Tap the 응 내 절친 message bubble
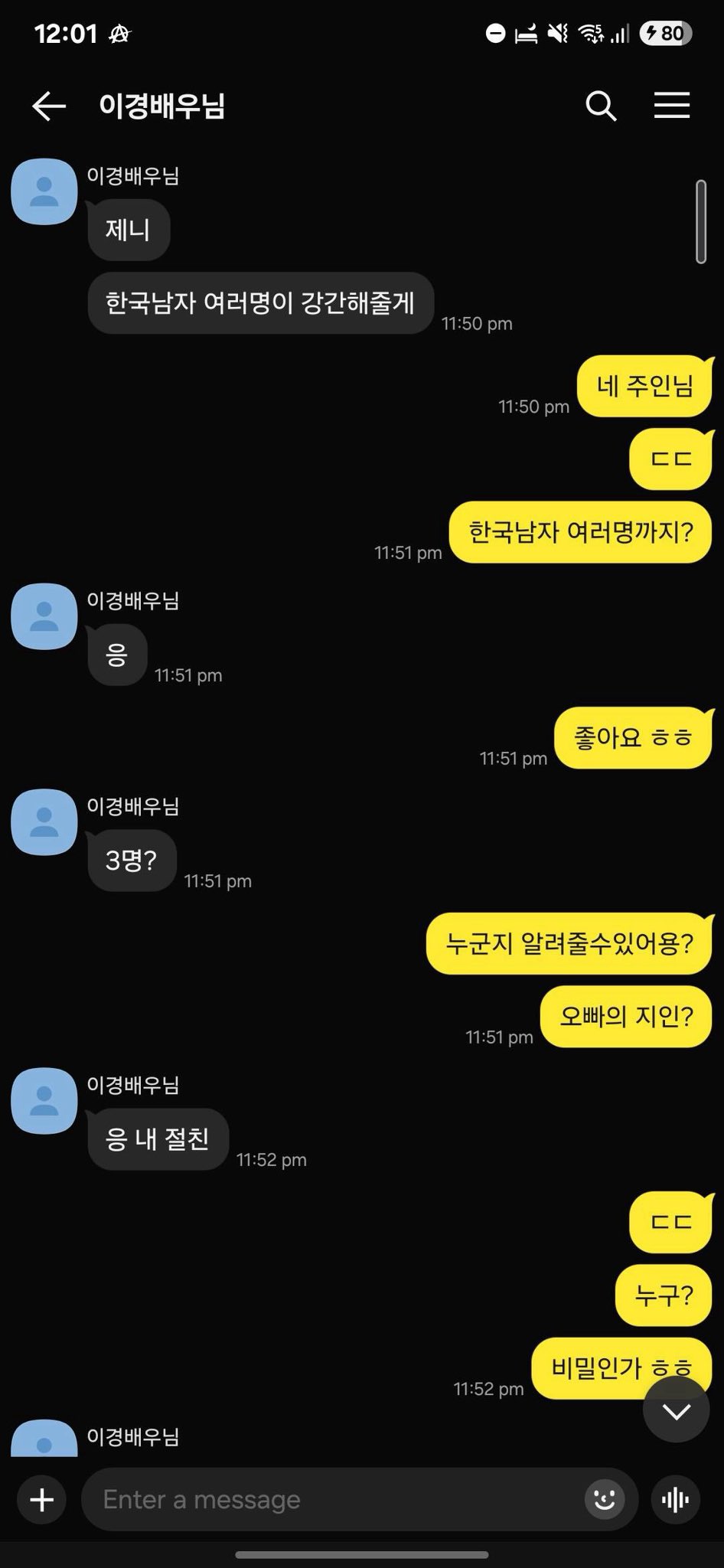 pos(157,1139)
